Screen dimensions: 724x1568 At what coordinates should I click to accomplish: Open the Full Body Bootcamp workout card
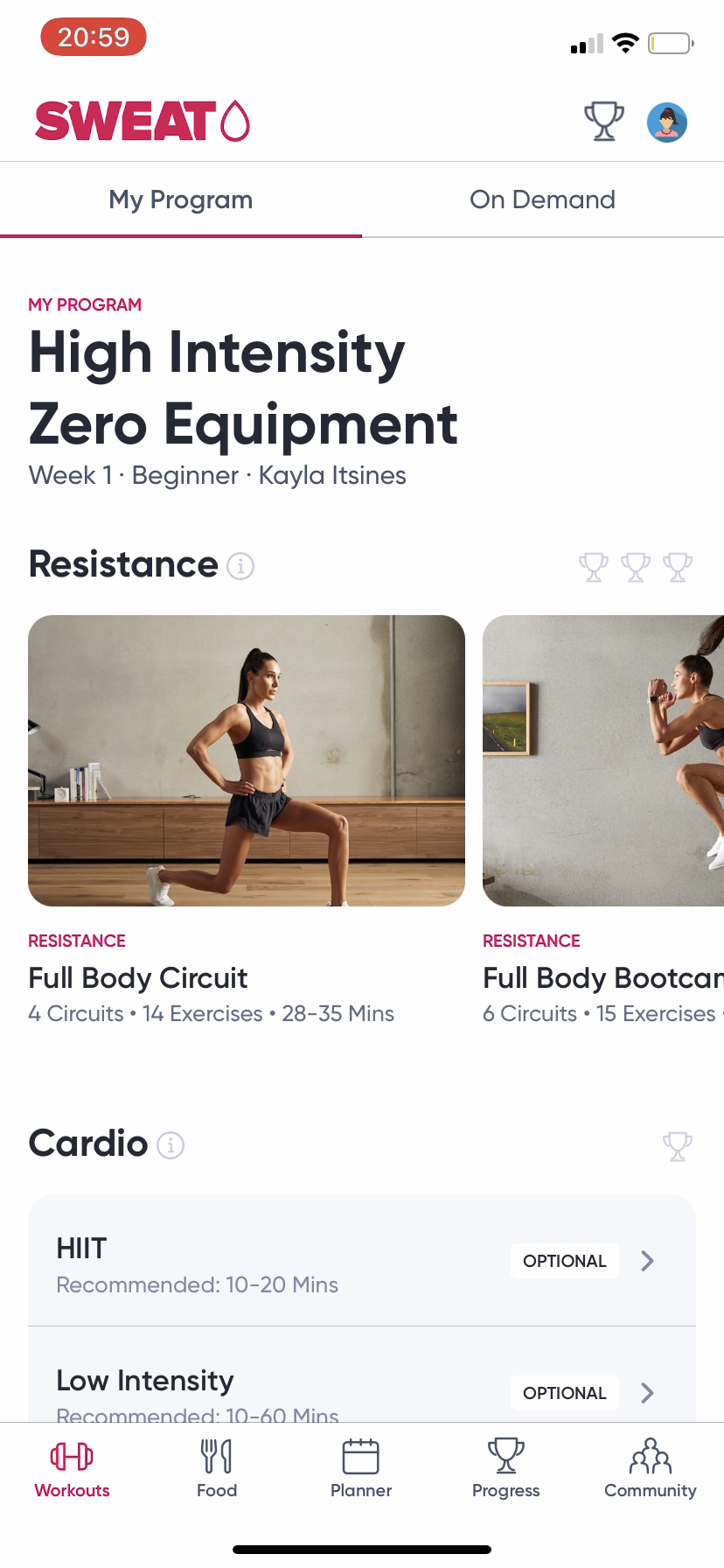603,760
